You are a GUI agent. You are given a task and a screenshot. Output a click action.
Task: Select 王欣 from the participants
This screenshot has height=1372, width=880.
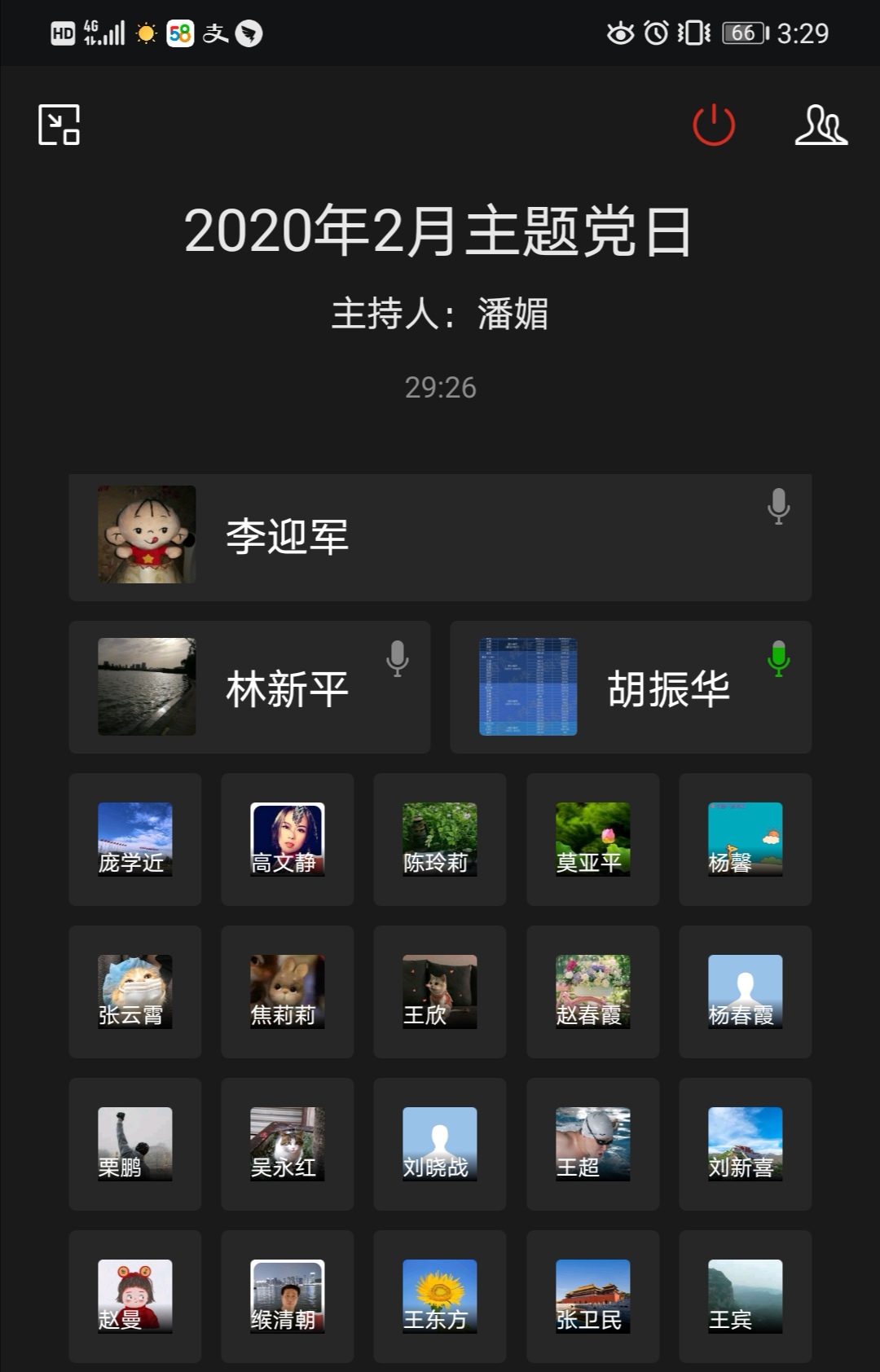(440, 992)
